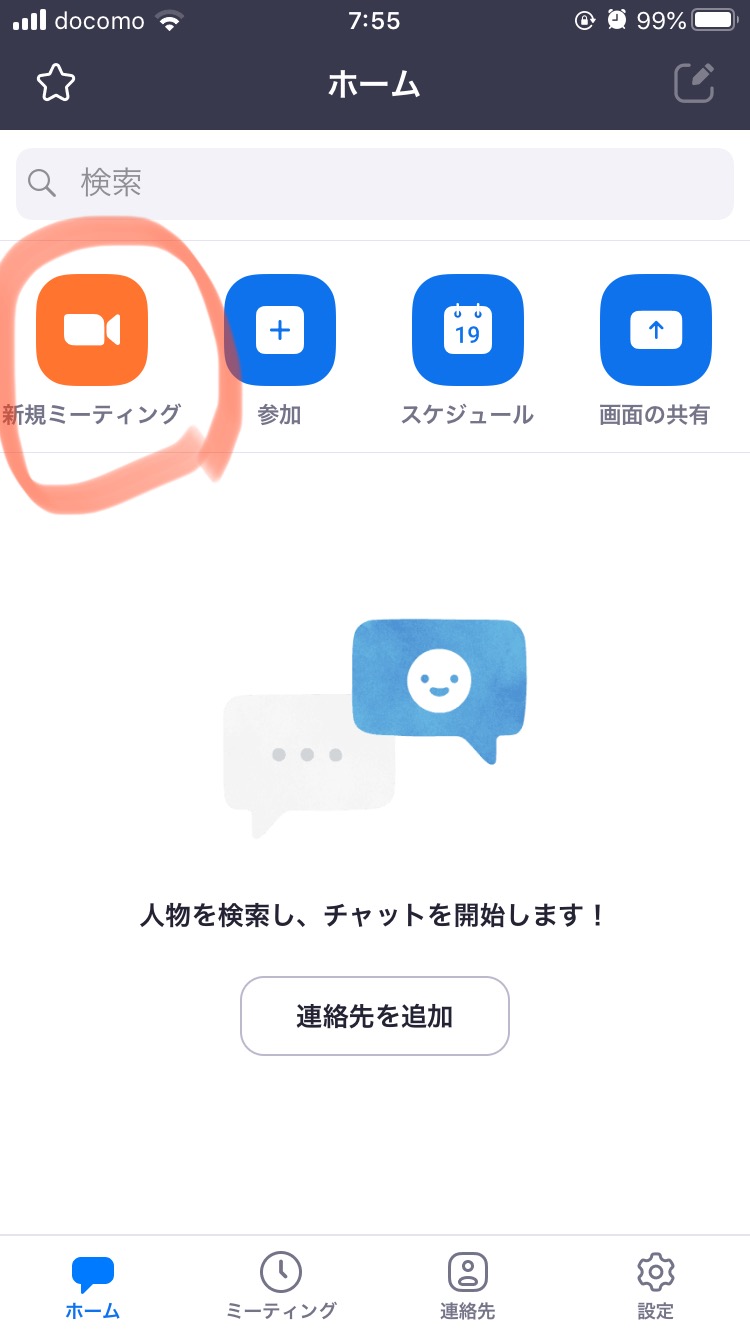Switch to the ホーム tab
This screenshot has height=1334, width=750.
[x=92, y=1284]
